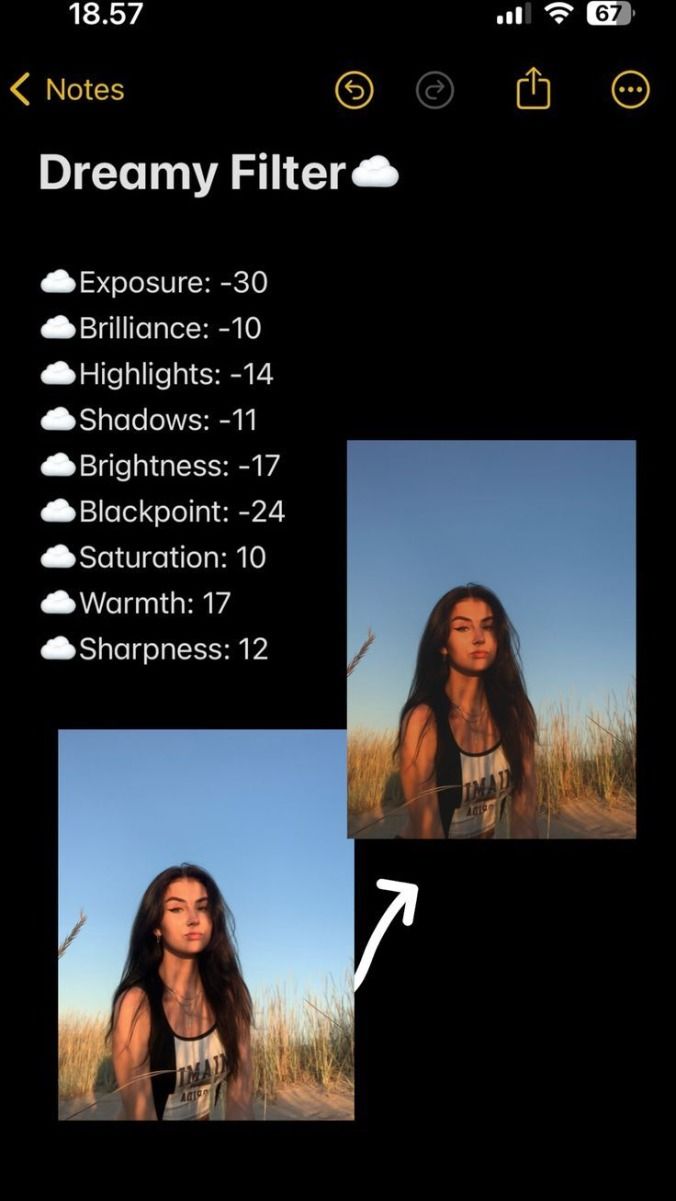The height and width of the screenshot is (1201, 676).
Task: Tap the redo arrow icon
Action: point(435,91)
